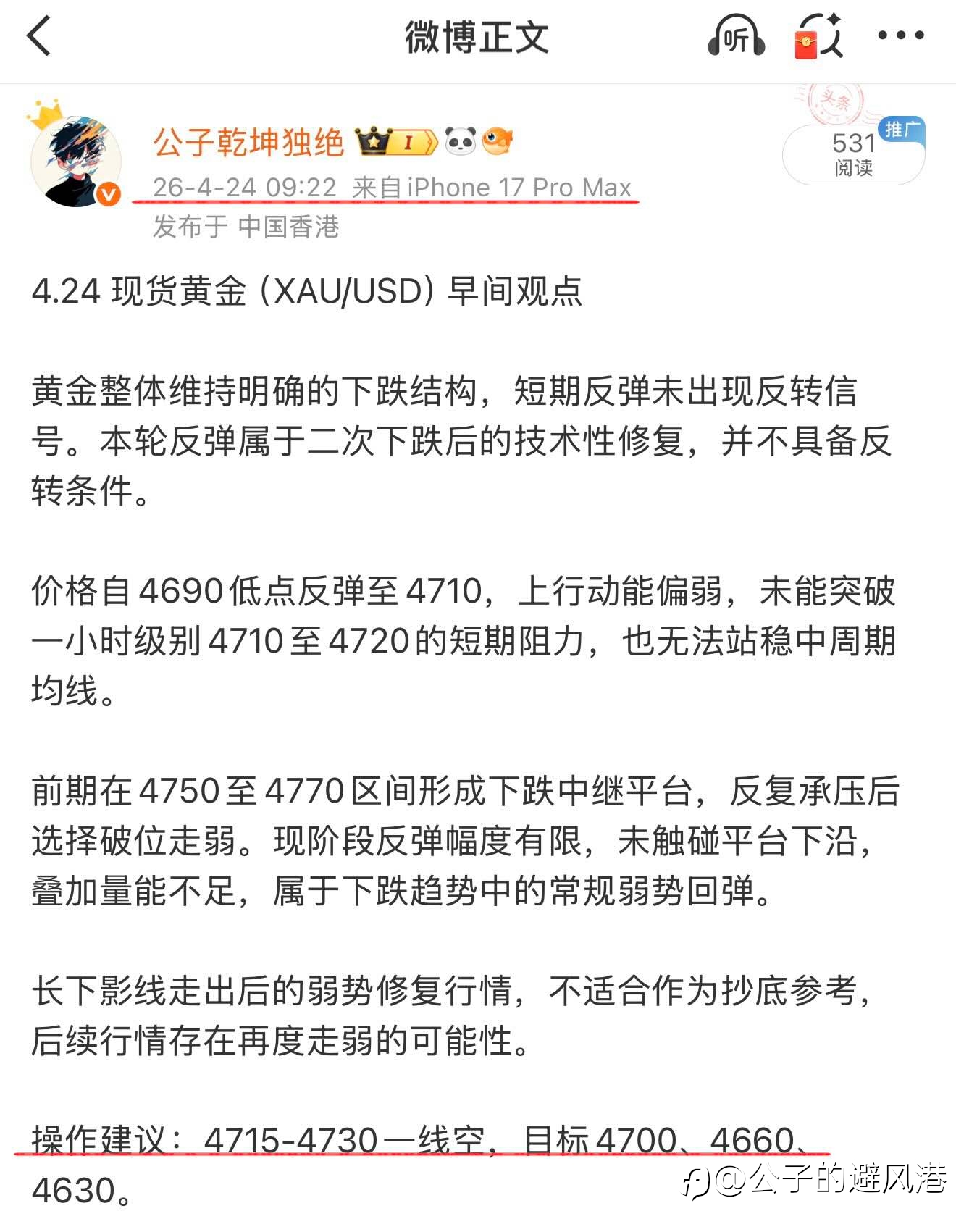Go back using the top-left arrow
Viewport: 956px width, 1232px height.
38,36
